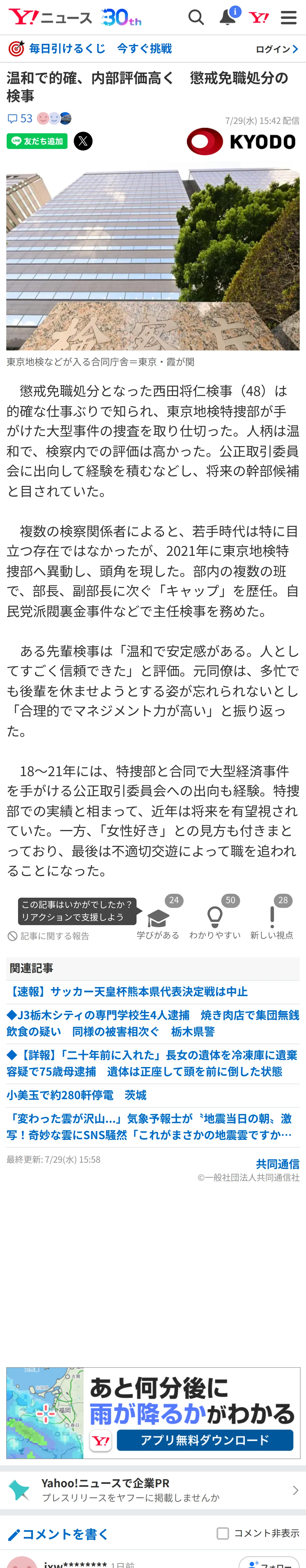Open the search magnifier icon
Image resolution: width=306 pixels, height=1568 pixels.
click(196, 17)
